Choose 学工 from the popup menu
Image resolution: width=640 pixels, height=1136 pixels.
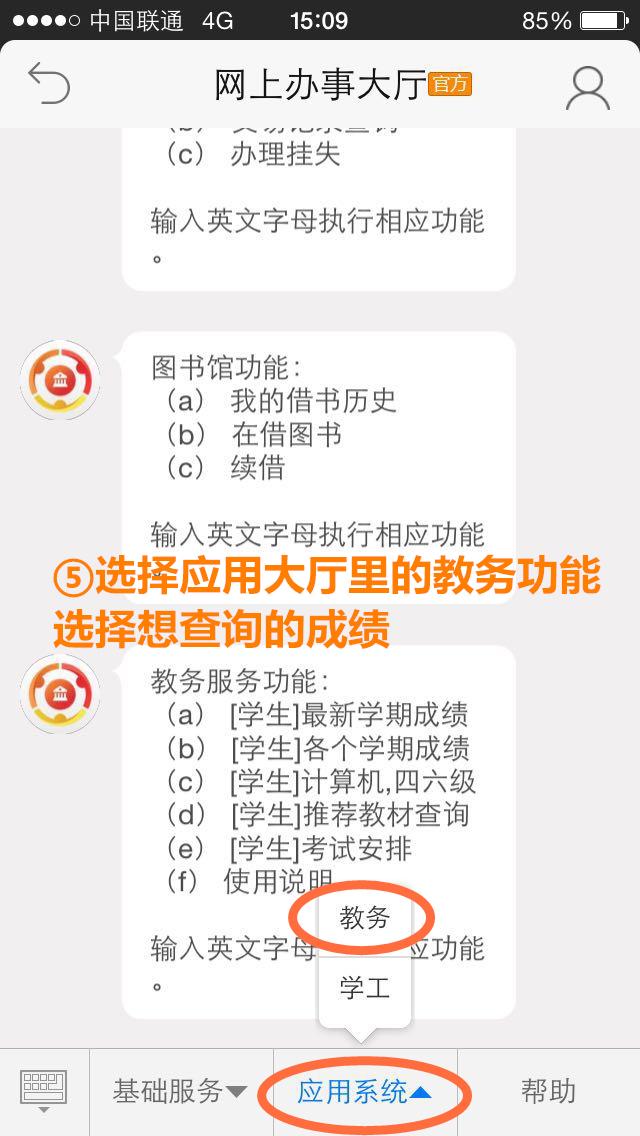(x=364, y=988)
